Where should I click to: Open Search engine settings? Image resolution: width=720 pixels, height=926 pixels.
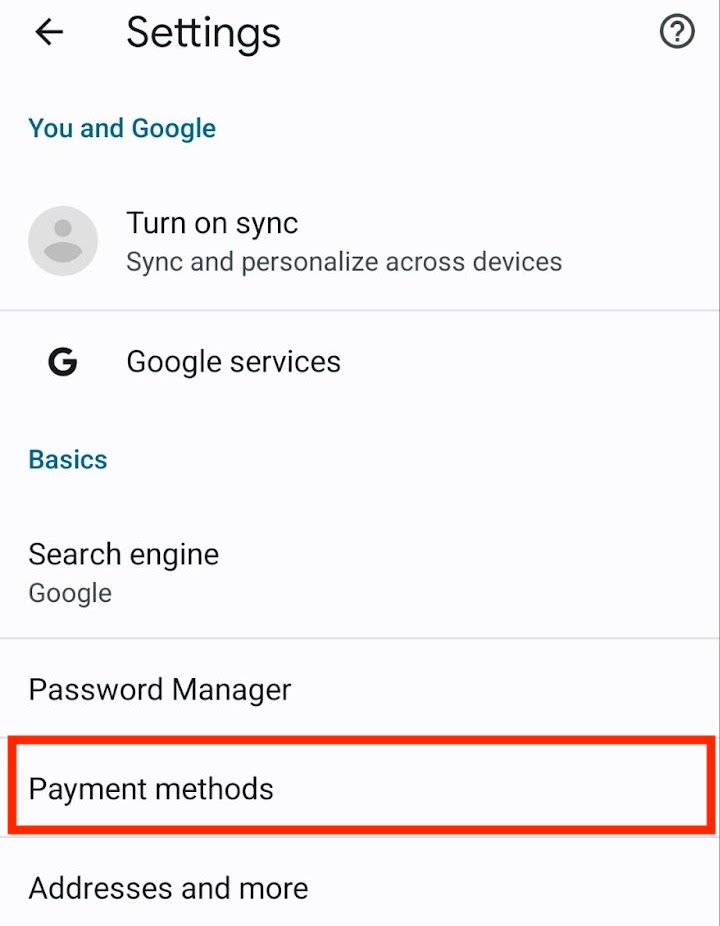(x=124, y=572)
